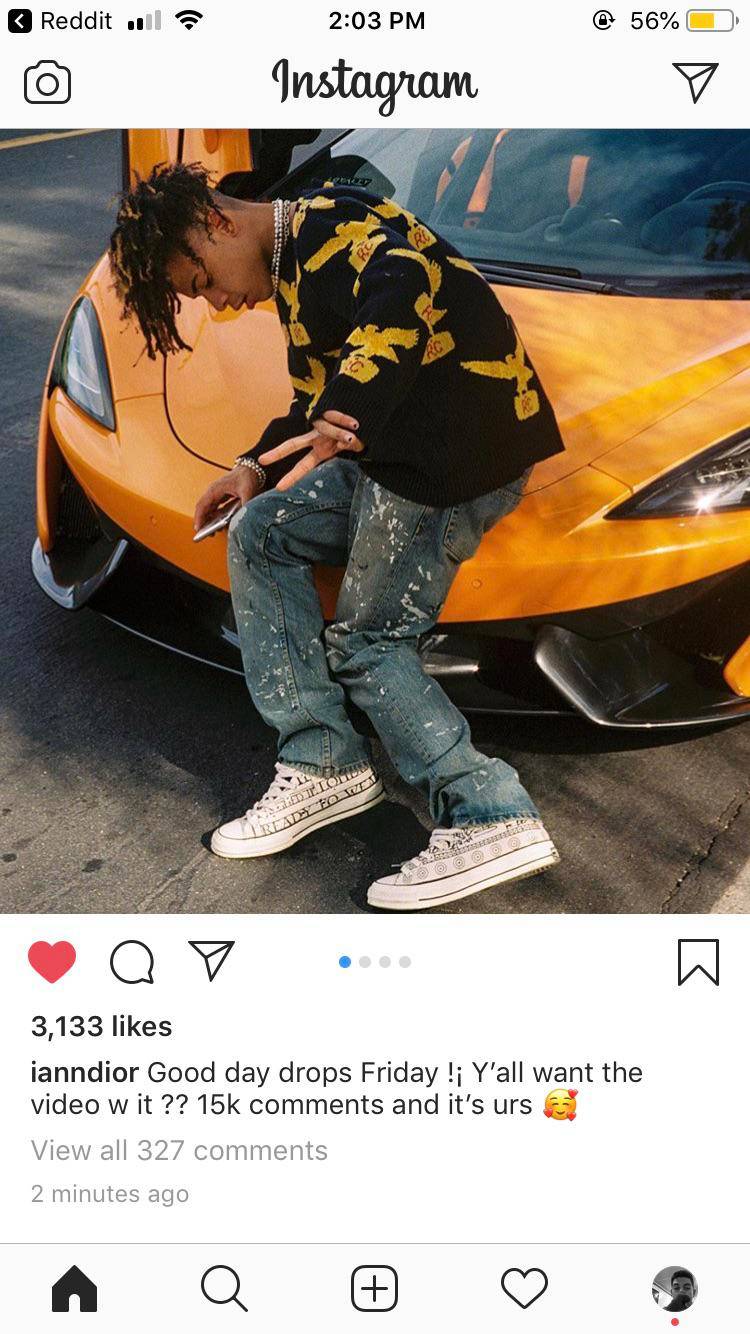Switch to your Profile tab
Viewport: 750px width, 1334px height.
pos(674,1288)
